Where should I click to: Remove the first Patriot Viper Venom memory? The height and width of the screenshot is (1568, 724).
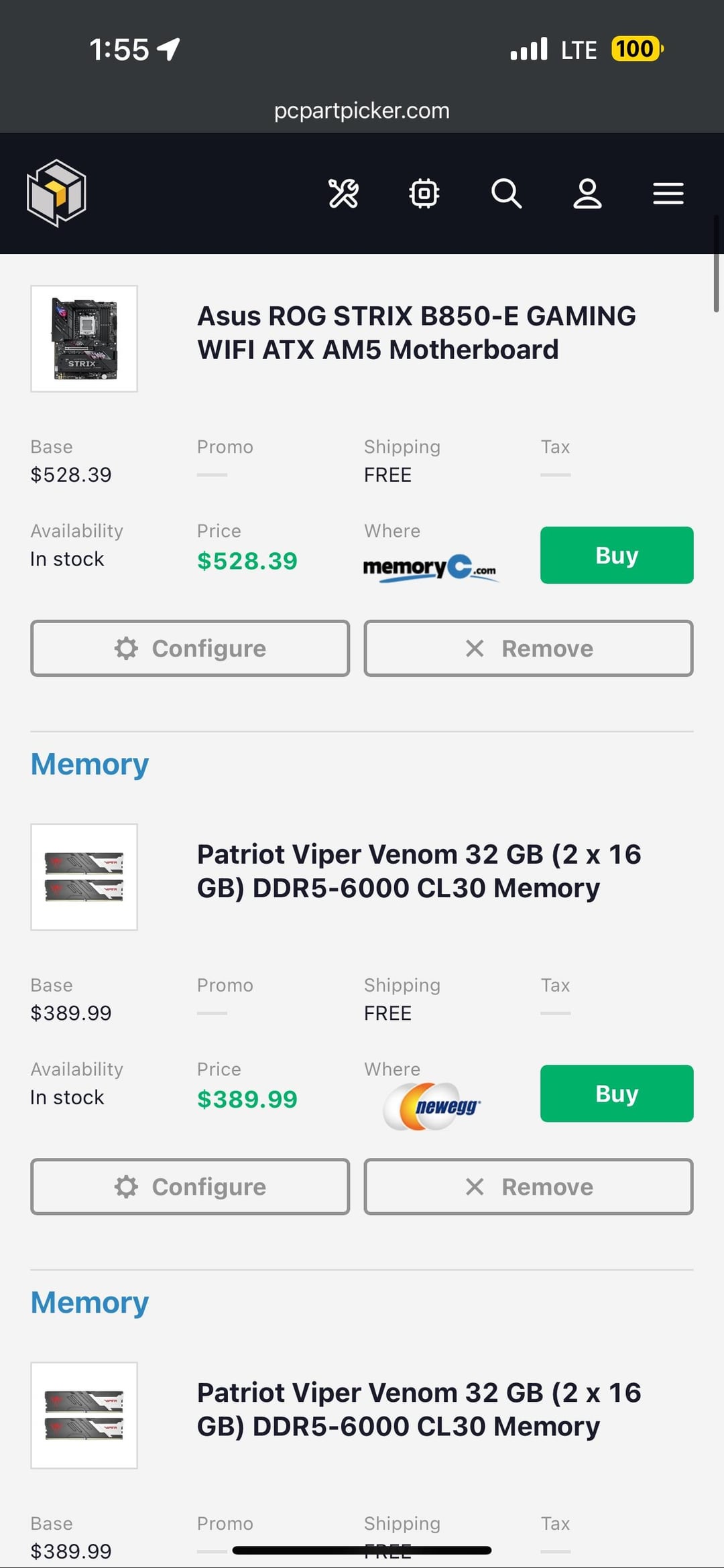coord(528,1187)
